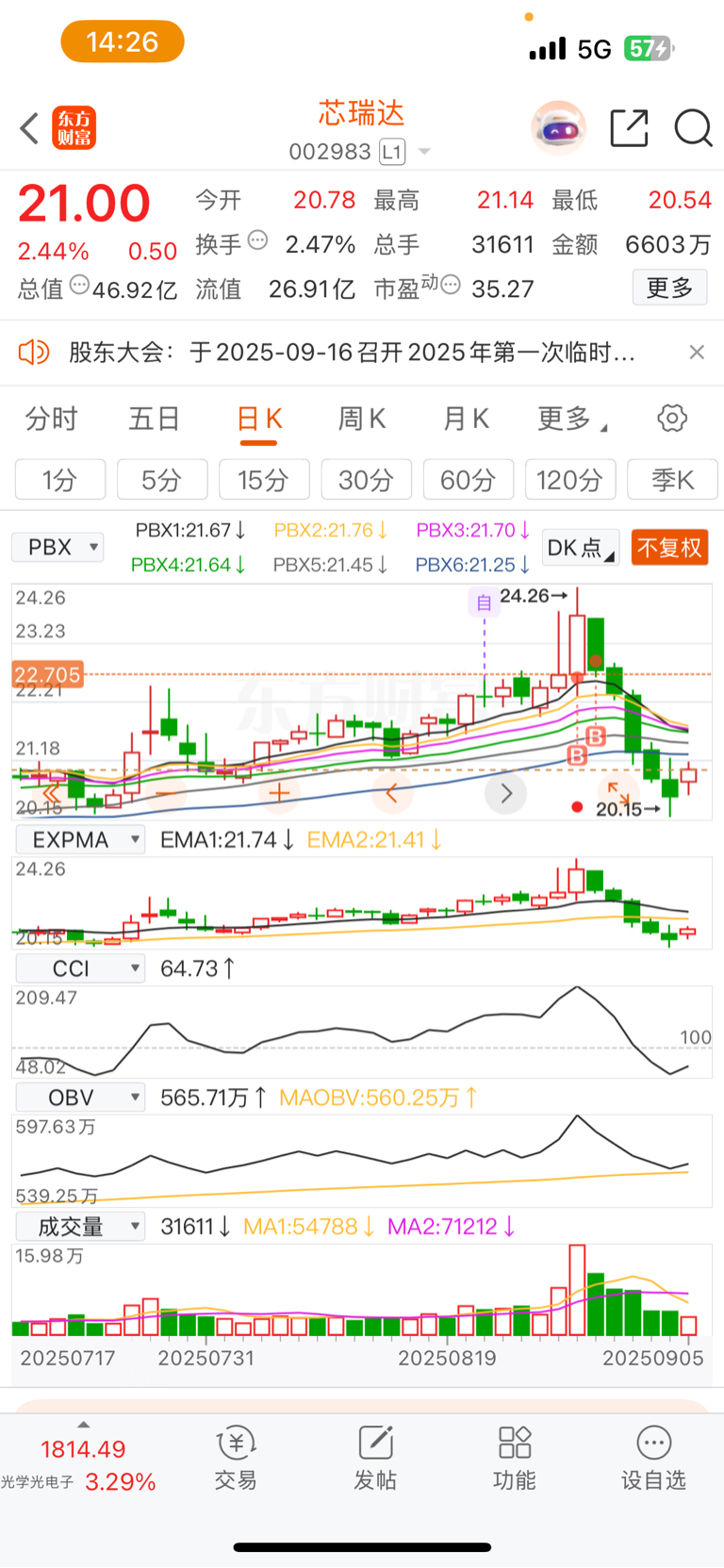The image size is (724, 1568).
Task: Open the search magnifier icon
Action: (x=693, y=128)
